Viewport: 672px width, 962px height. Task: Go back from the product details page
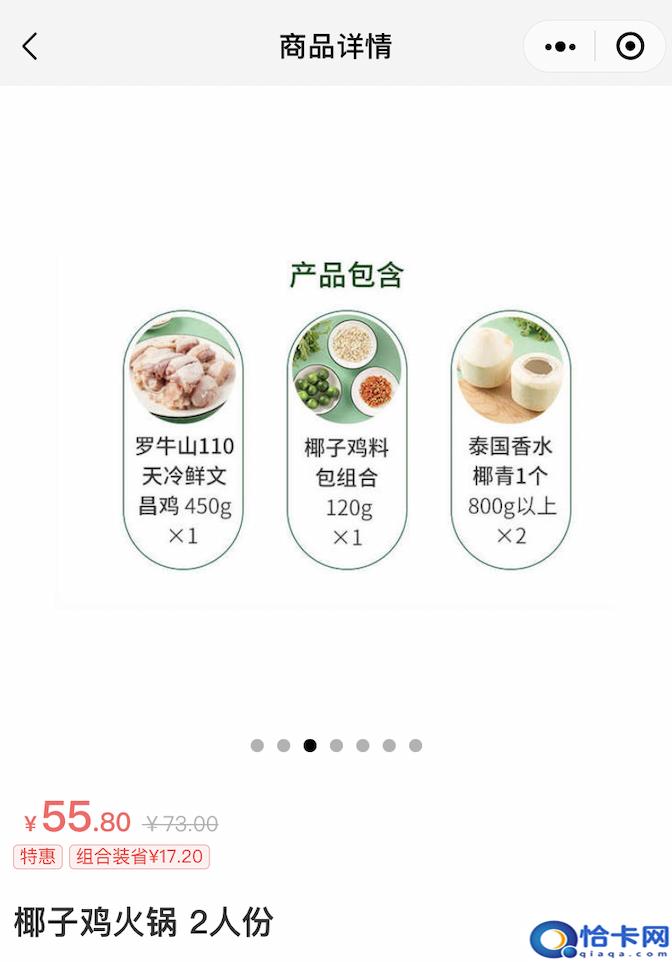click(30, 46)
